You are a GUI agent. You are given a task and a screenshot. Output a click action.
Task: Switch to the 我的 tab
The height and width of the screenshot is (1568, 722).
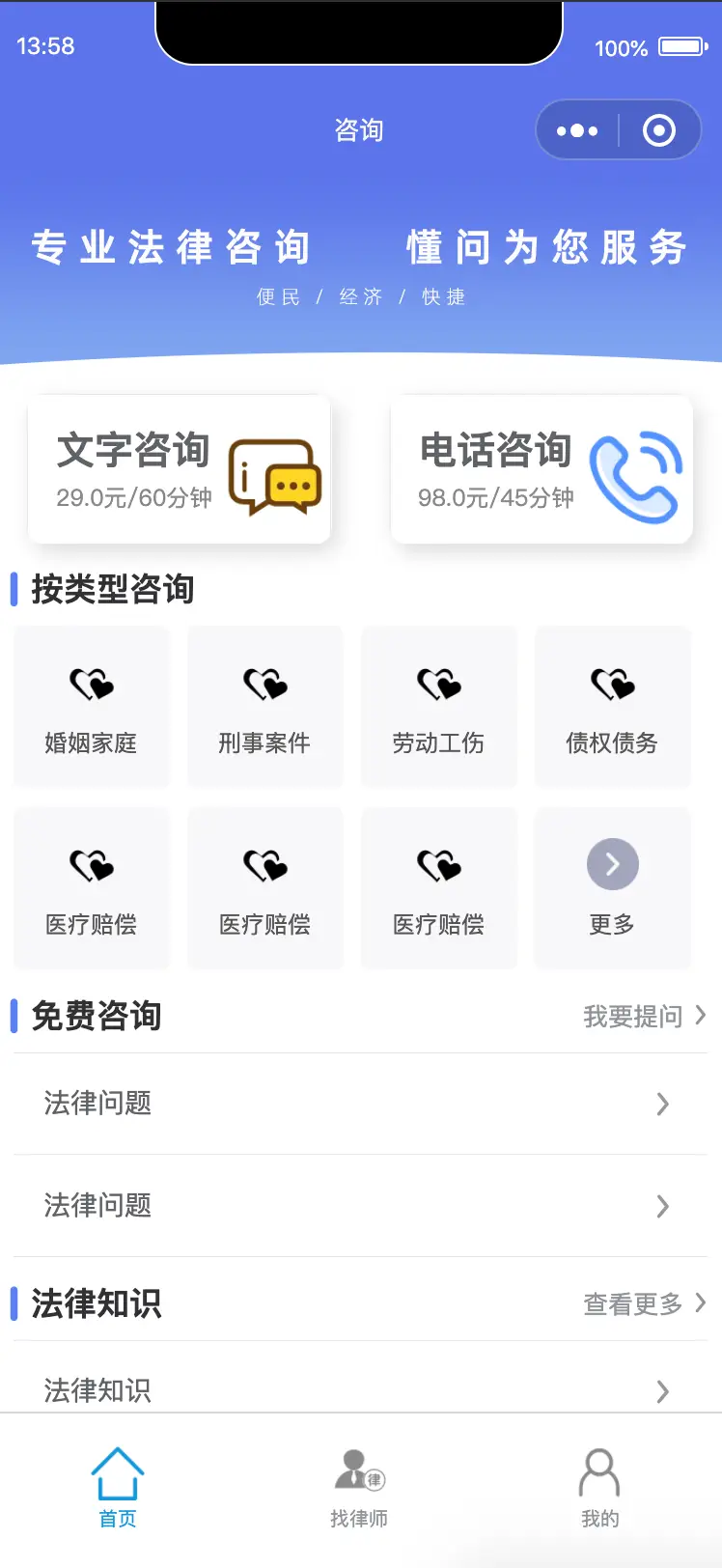pos(599,1489)
